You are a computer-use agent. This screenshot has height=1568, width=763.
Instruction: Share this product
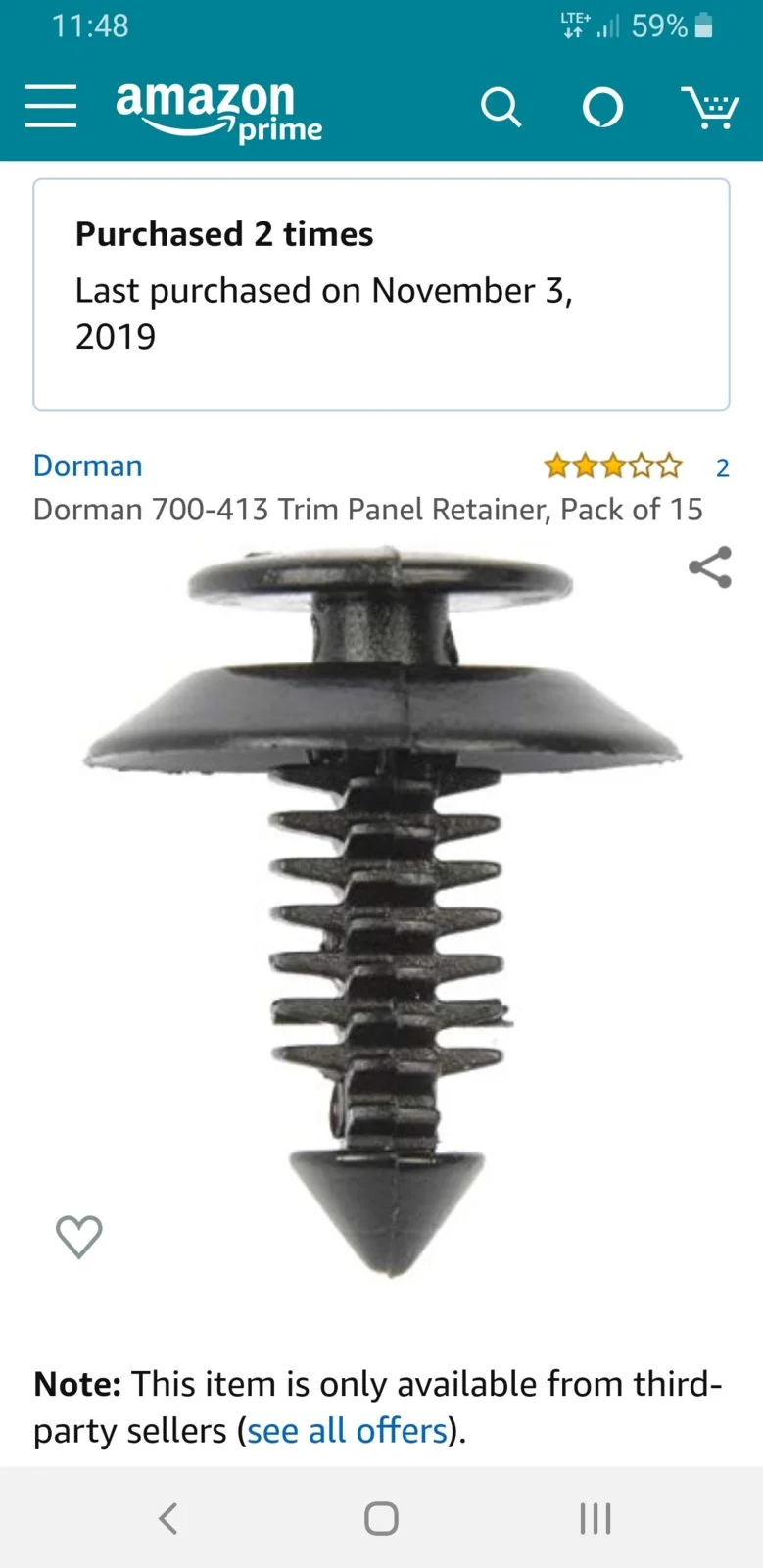(710, 567)
